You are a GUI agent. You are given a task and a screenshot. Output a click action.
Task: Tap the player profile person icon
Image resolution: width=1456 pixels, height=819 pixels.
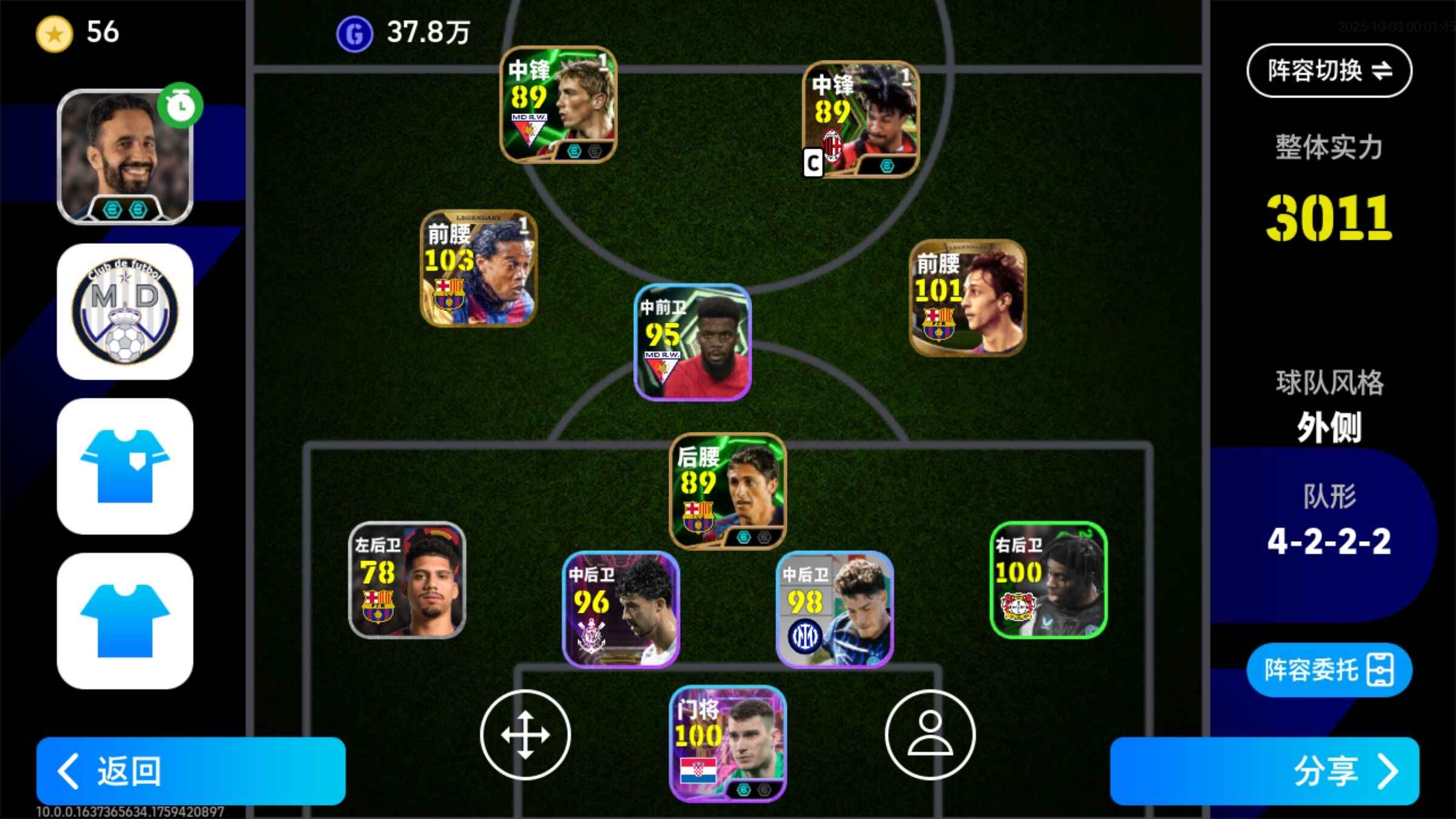(x=930, y=735)
